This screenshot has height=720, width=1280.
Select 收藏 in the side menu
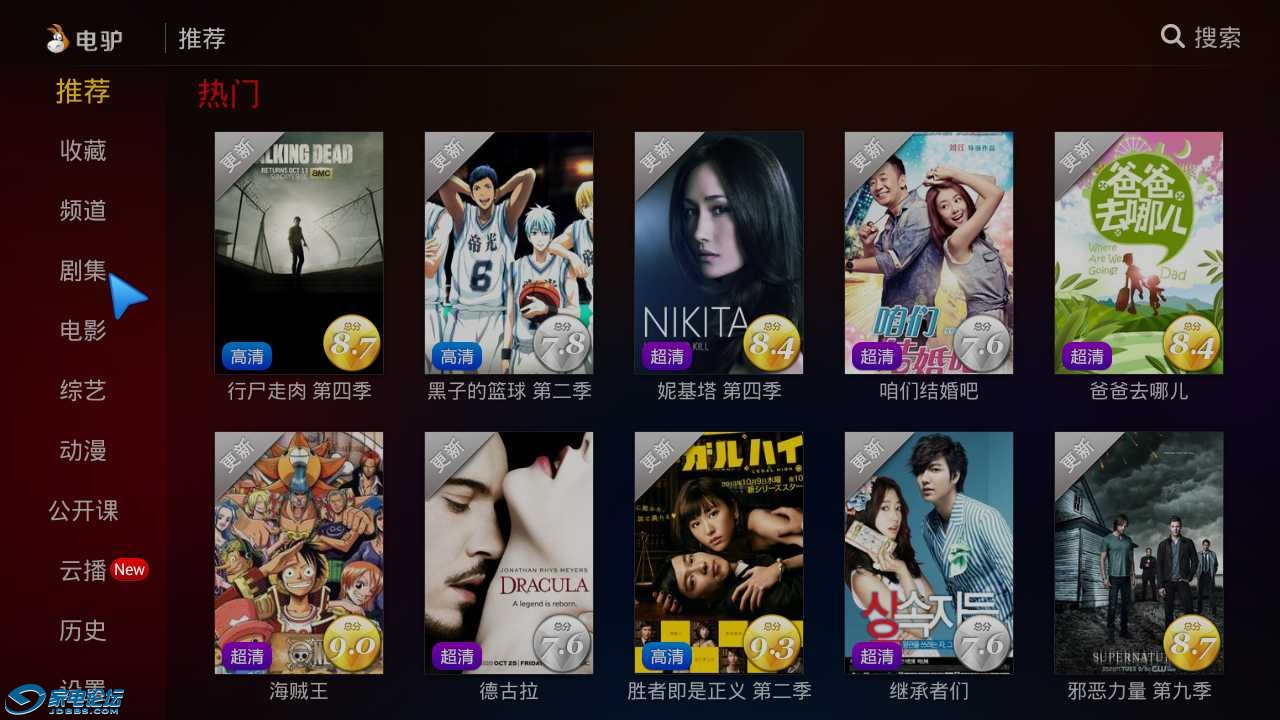[x=83, y=151]
